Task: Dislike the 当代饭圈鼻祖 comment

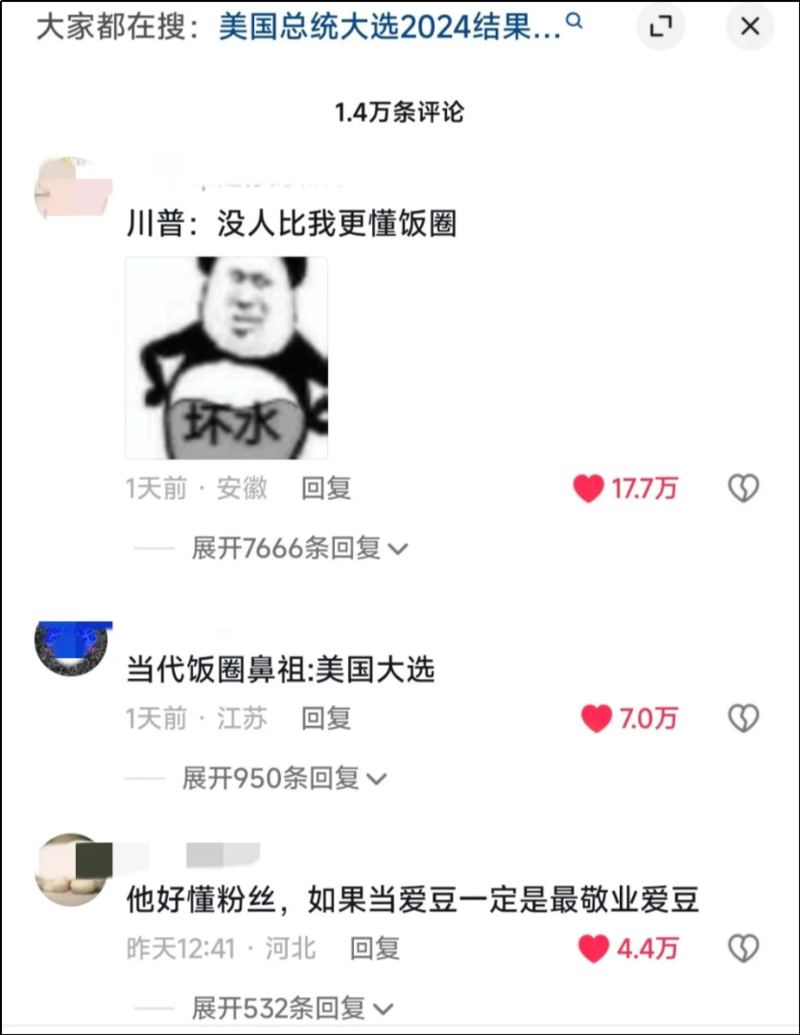Action: coord(743,718)
